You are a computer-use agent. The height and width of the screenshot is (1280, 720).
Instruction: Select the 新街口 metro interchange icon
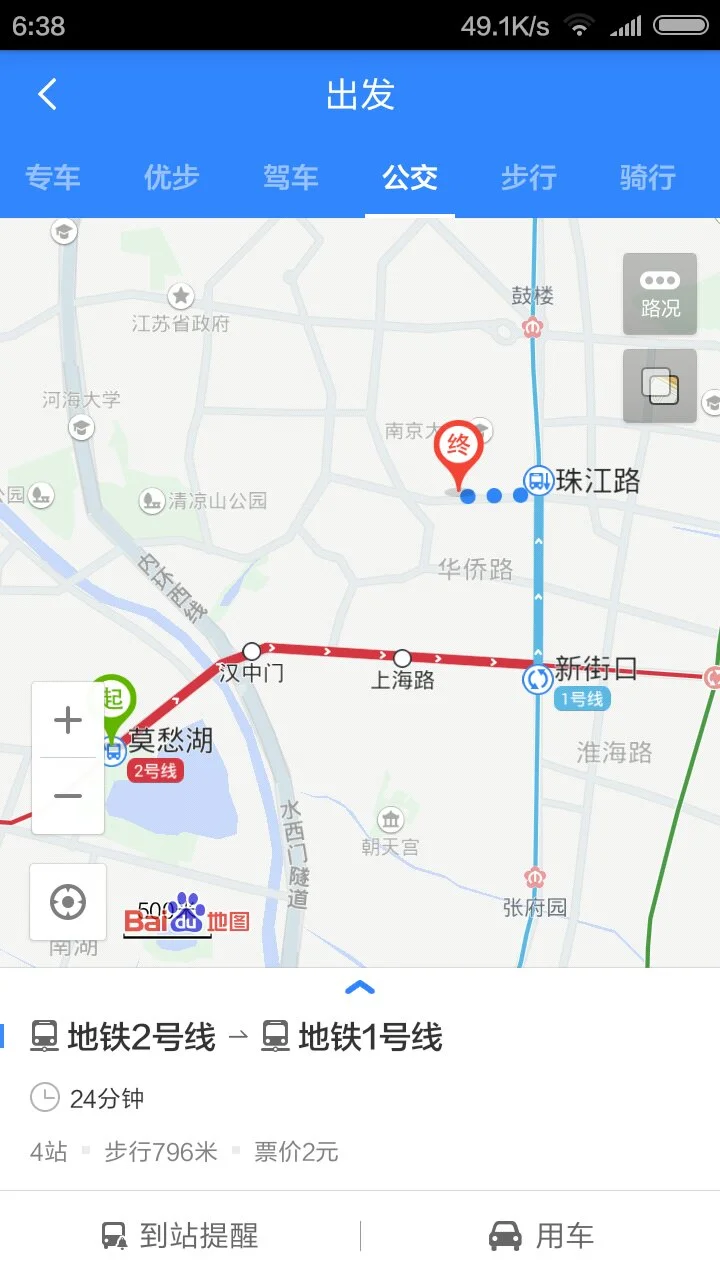tap(536, 679)
